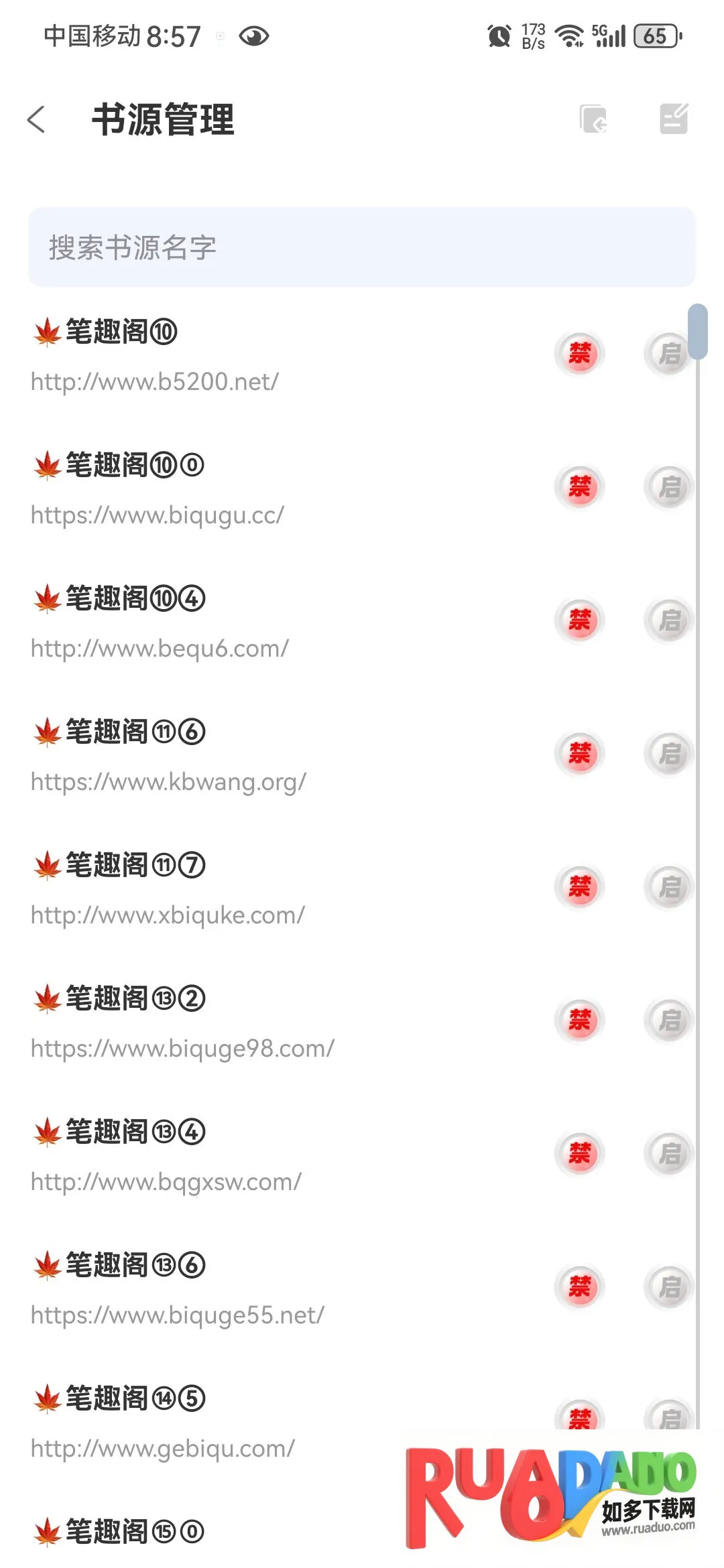Disable the bqgxsw.com source
Screen dimensions: 724x1568
tap(580, 1153)
